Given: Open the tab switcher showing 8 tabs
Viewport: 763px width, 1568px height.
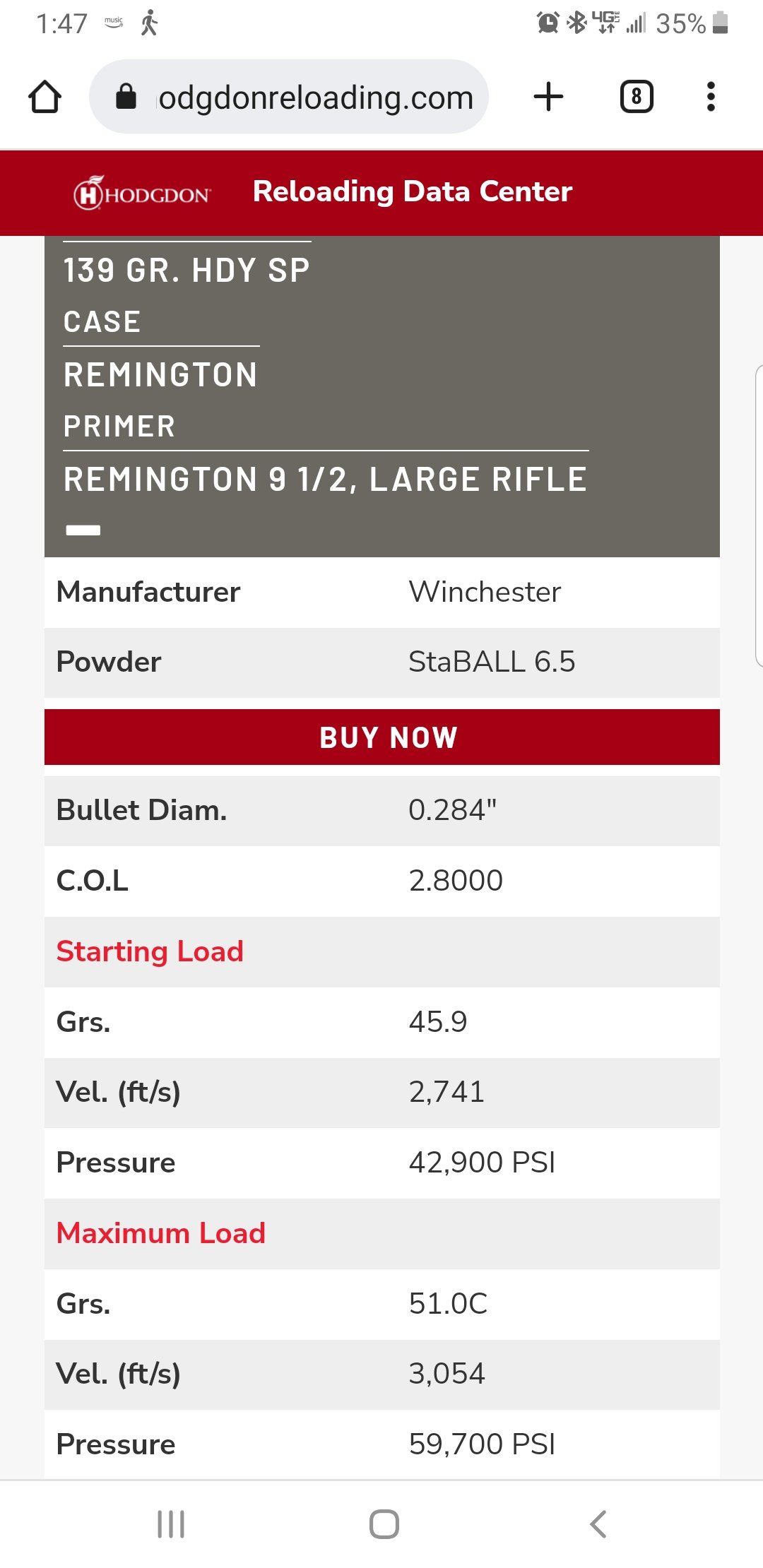Looking at the screenshot, I should tap(637, 97).
